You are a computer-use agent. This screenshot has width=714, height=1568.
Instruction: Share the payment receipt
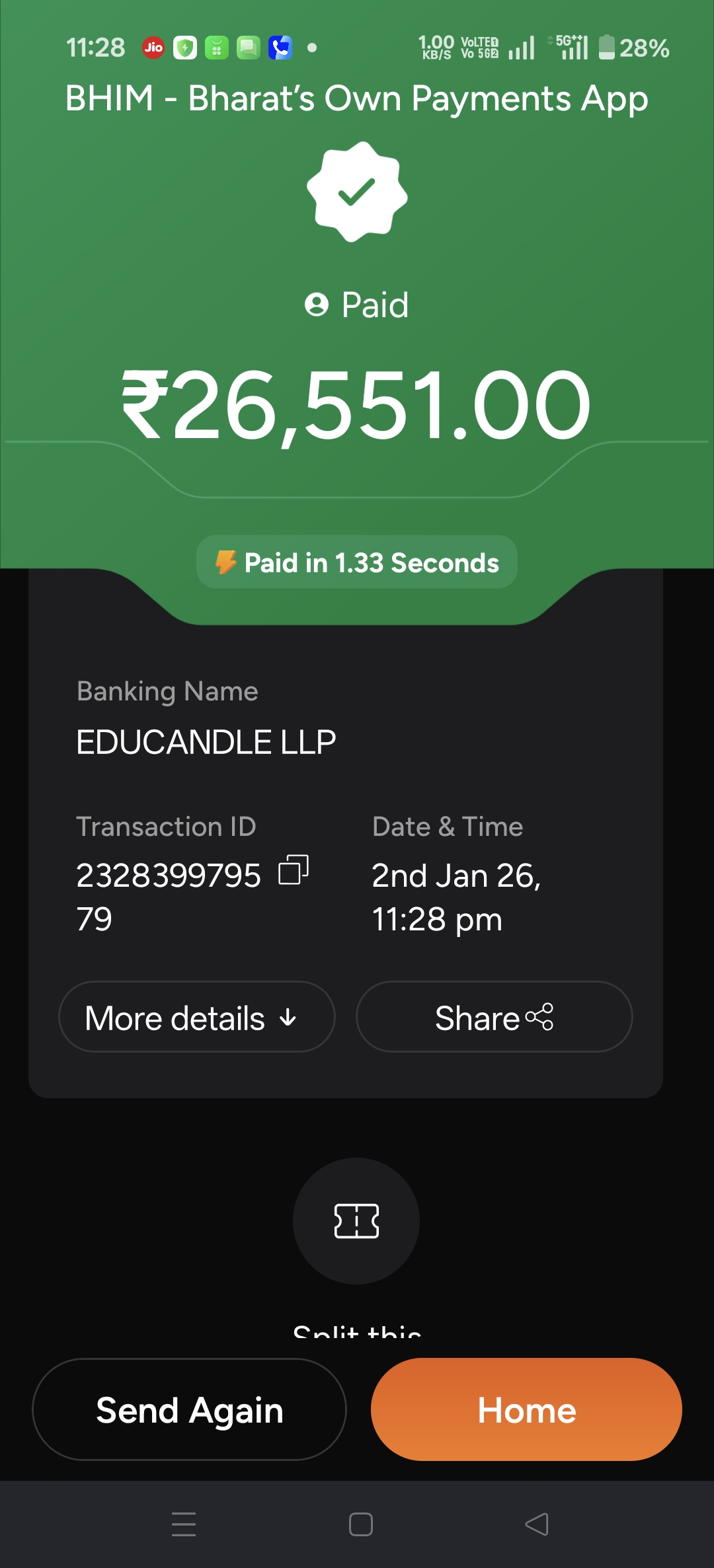click(494, 1017)
